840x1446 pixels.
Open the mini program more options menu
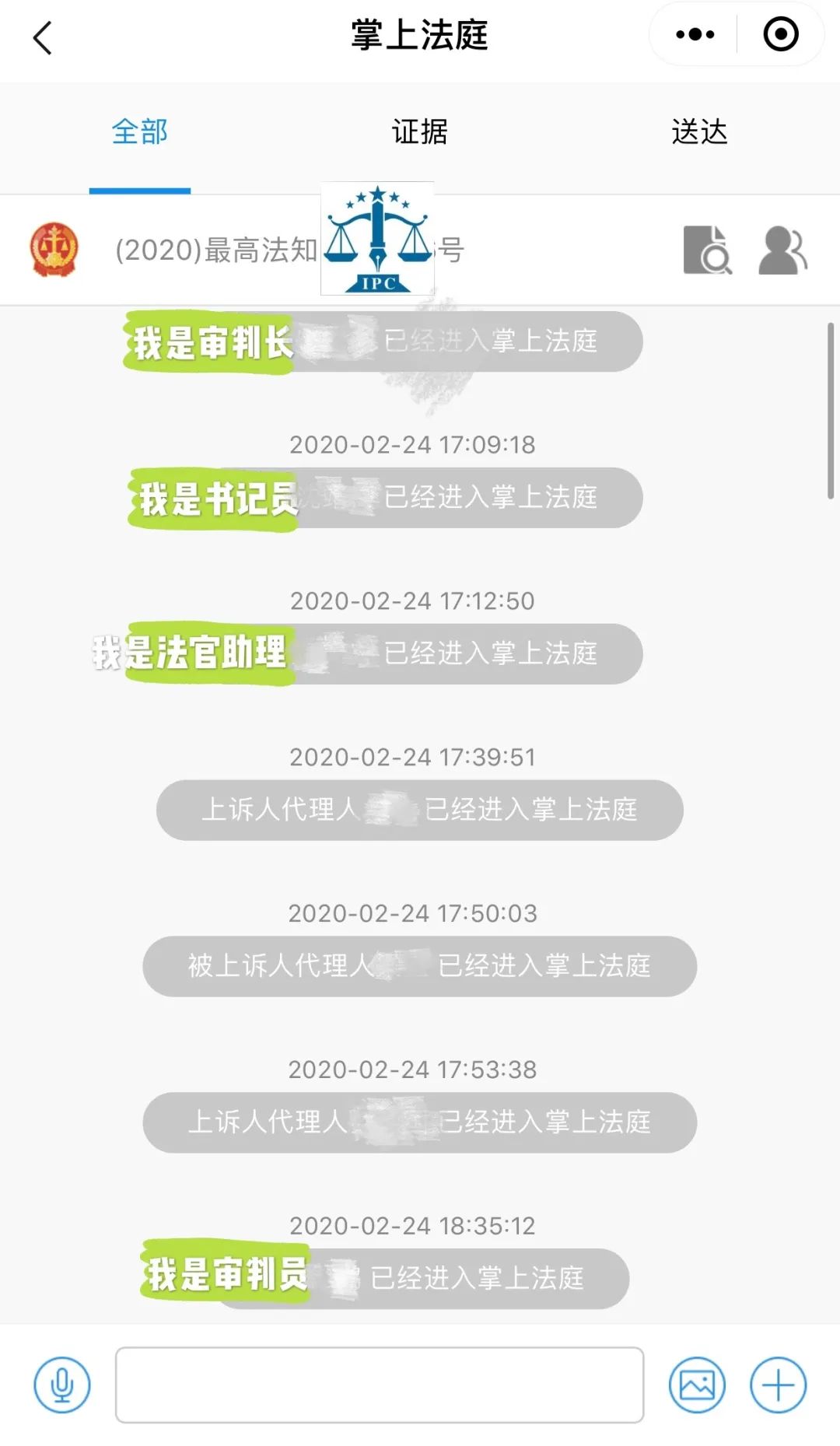pos(695,34)
